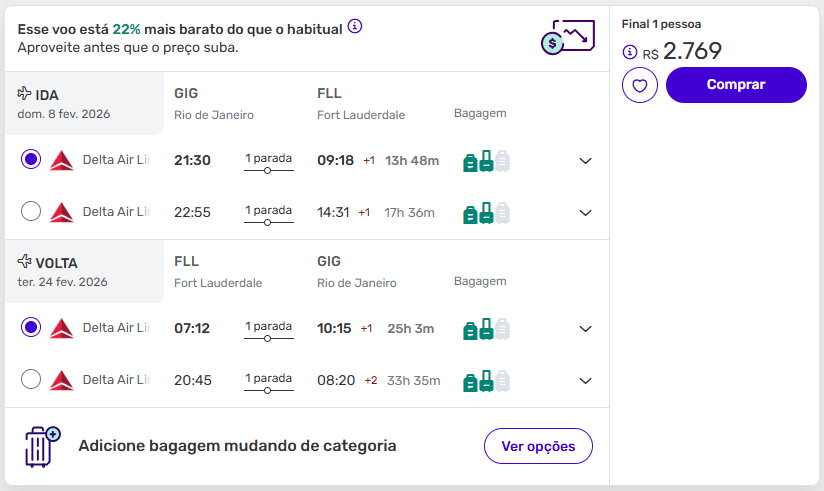
Task: Open info about the 22% cheaper price
Action: point(355,26)
